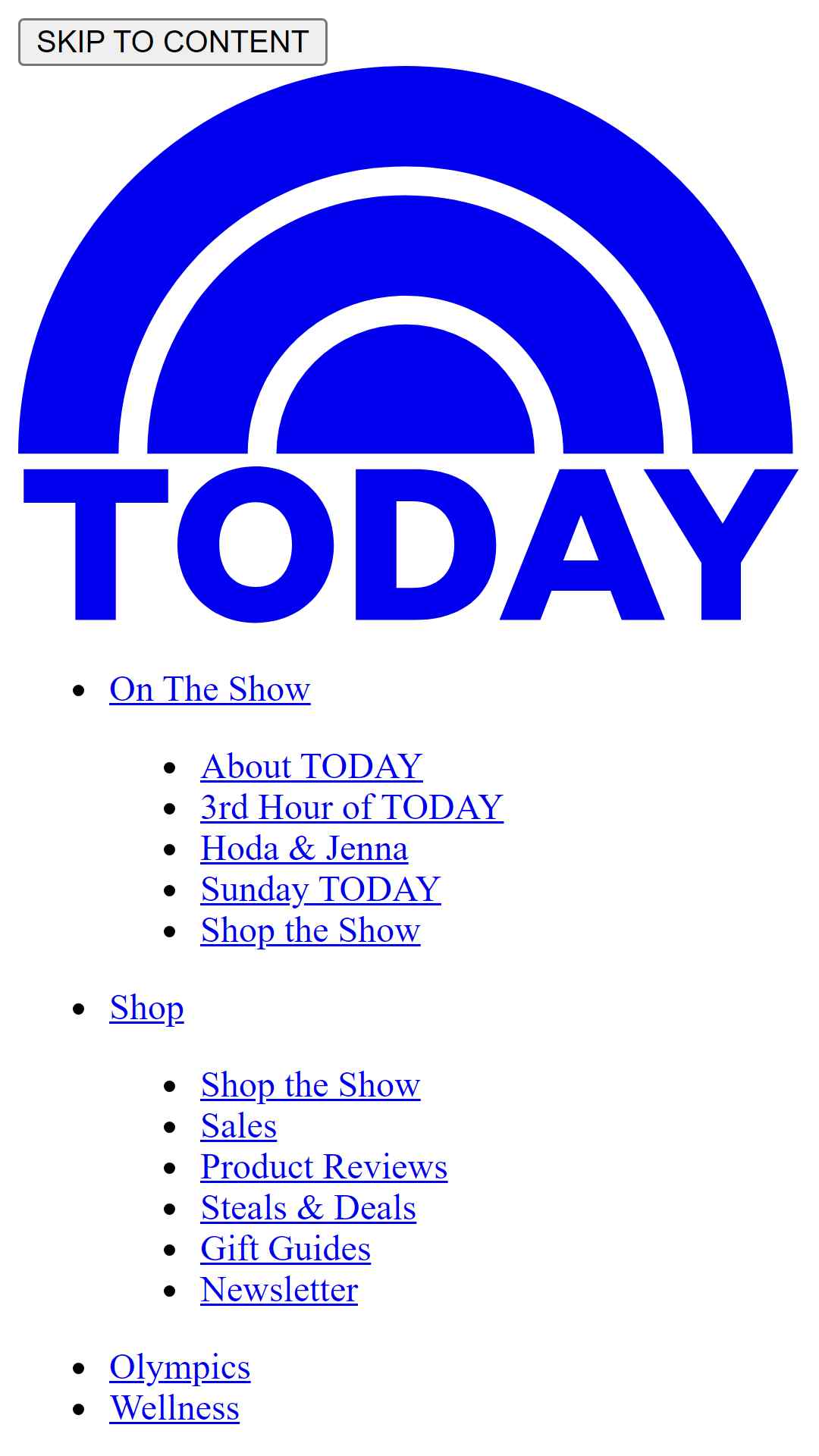Viewport: 819px width, 1456px height.
Task: Open the Wellness section
Action: (174, 1408)
